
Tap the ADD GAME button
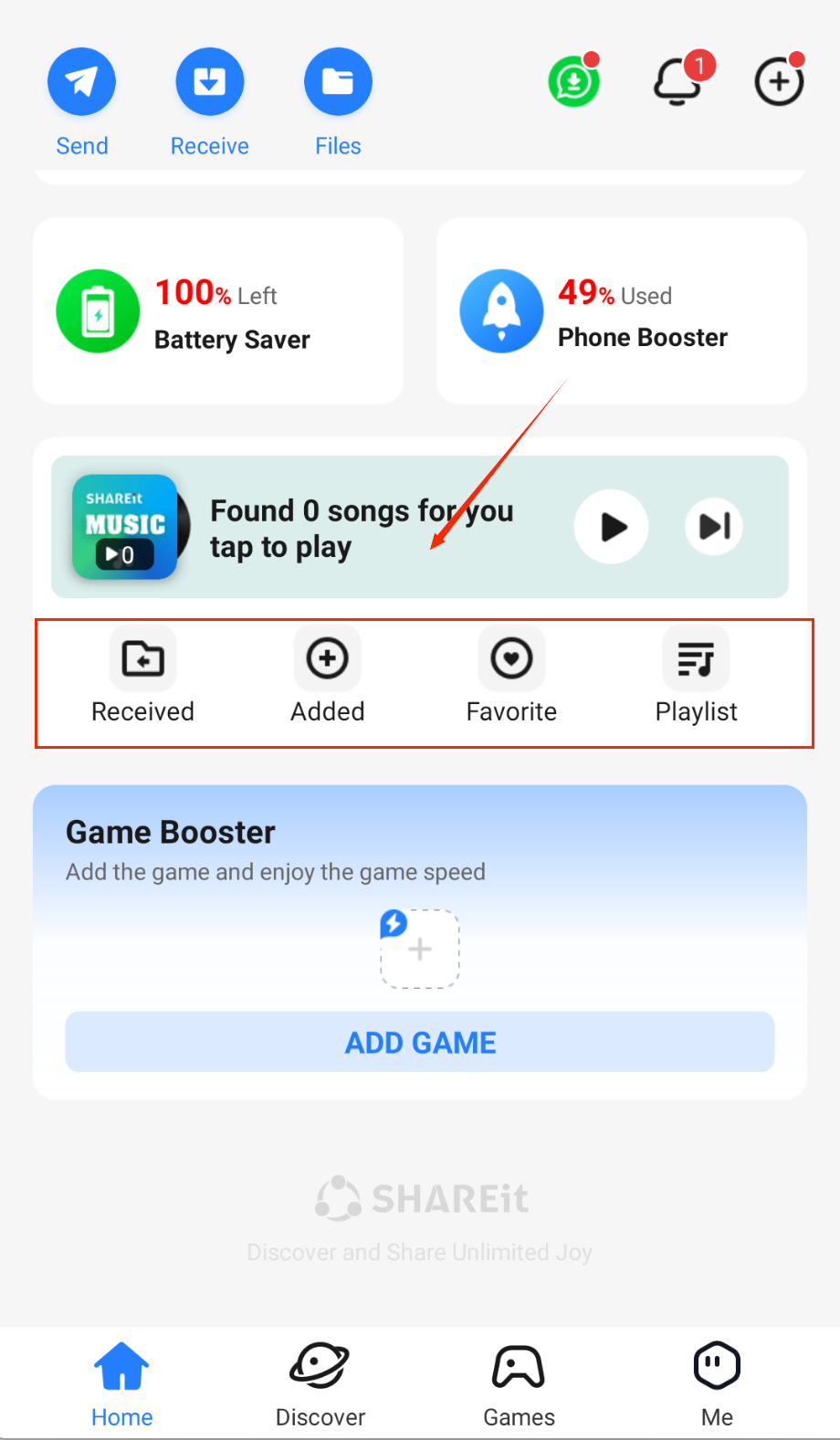420,1042
